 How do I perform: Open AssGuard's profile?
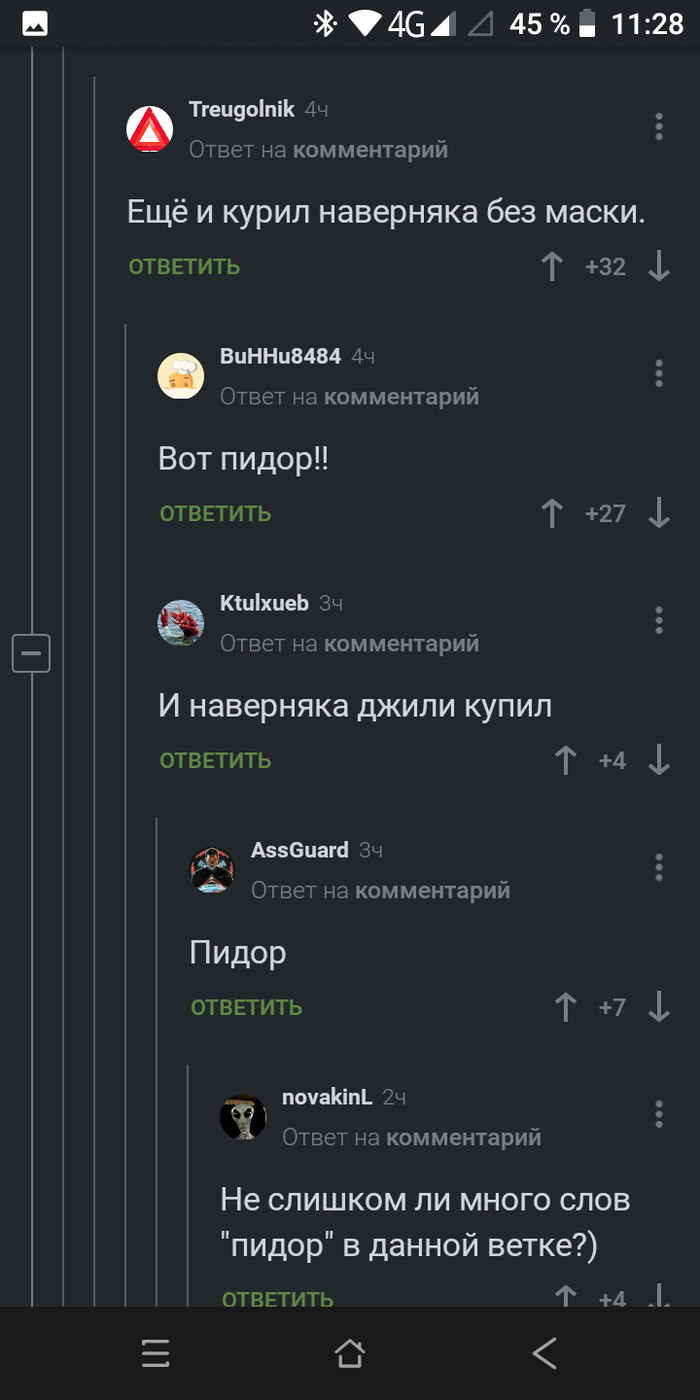(x=299, y=850)
